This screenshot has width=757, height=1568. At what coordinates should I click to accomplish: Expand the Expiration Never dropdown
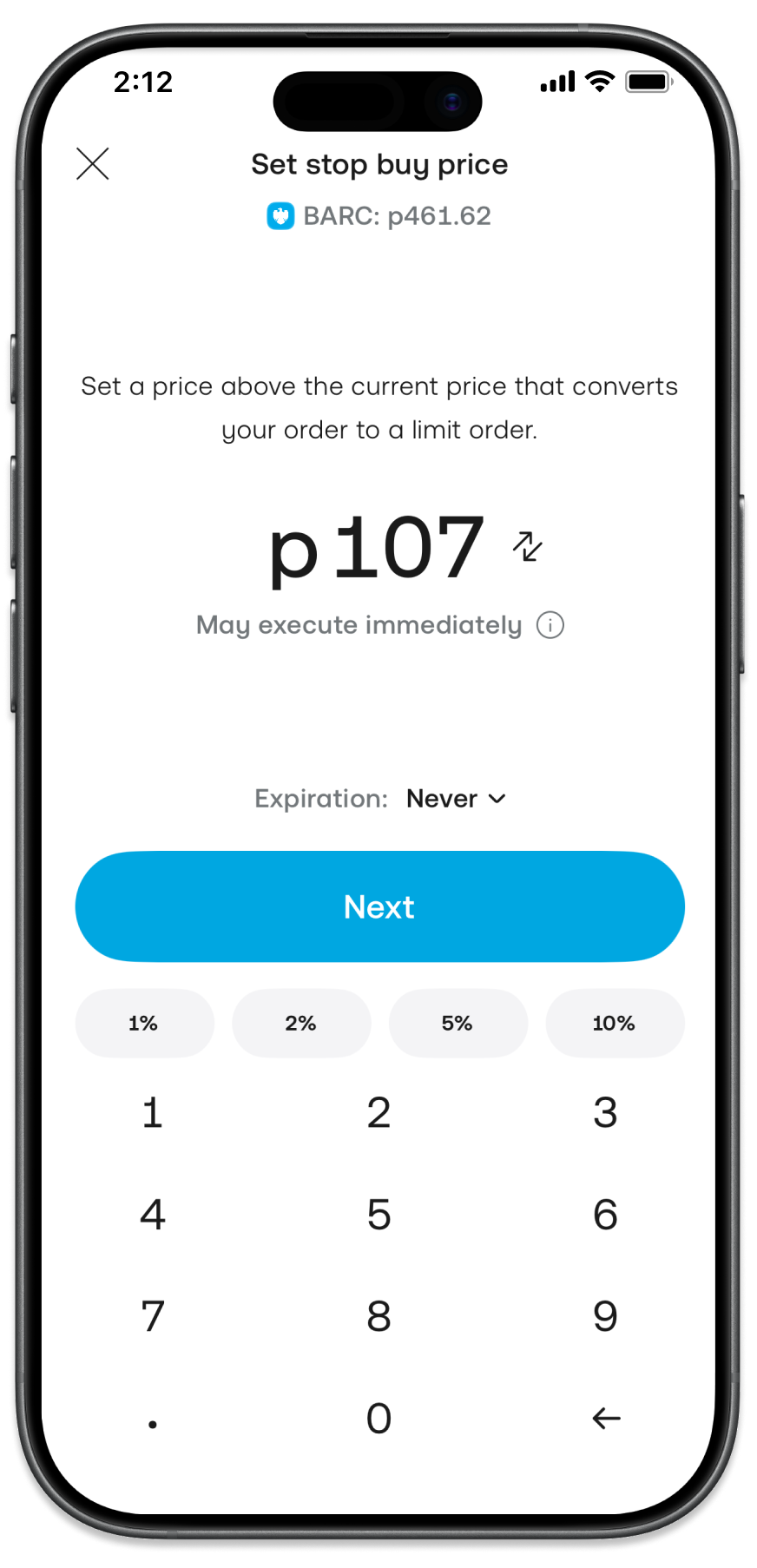tap(457, 799)
